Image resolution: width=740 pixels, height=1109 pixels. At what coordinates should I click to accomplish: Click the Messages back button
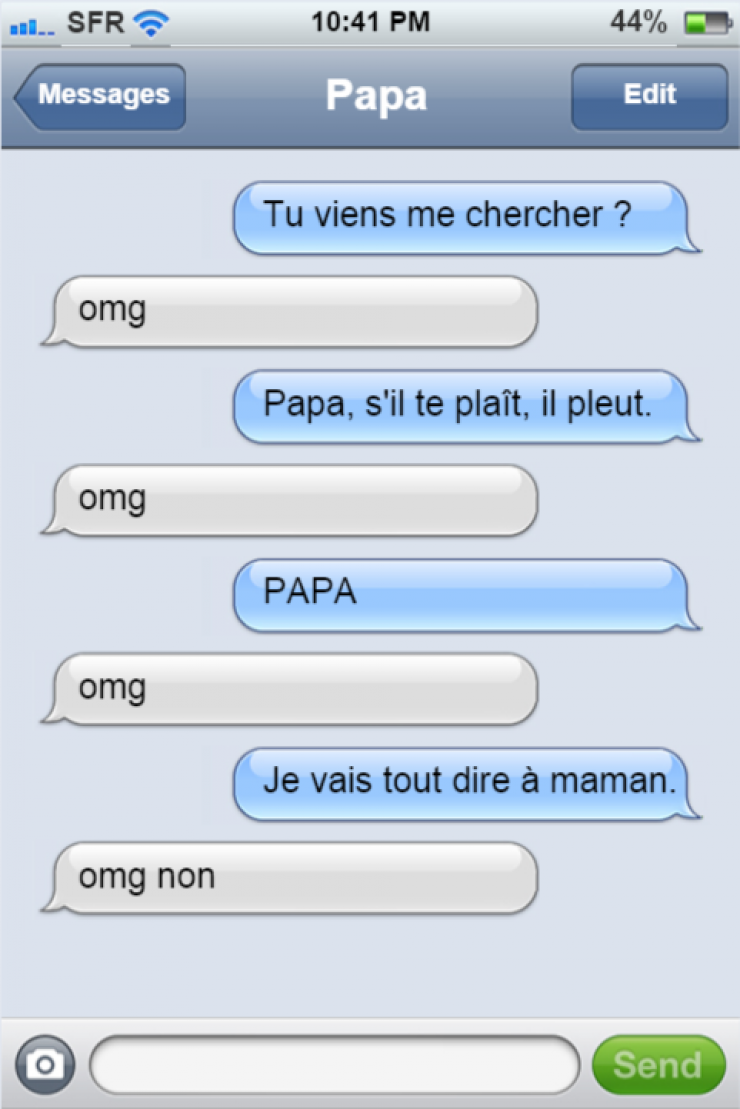[100, 96]
